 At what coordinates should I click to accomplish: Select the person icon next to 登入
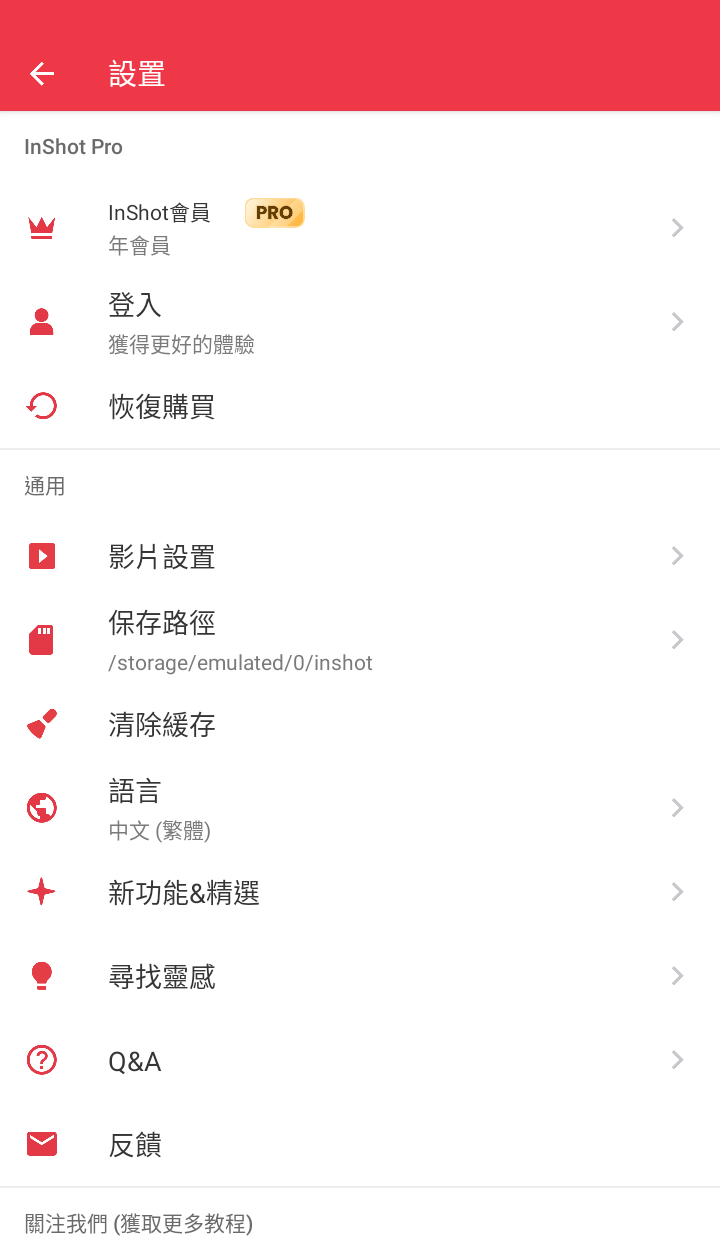41,322
